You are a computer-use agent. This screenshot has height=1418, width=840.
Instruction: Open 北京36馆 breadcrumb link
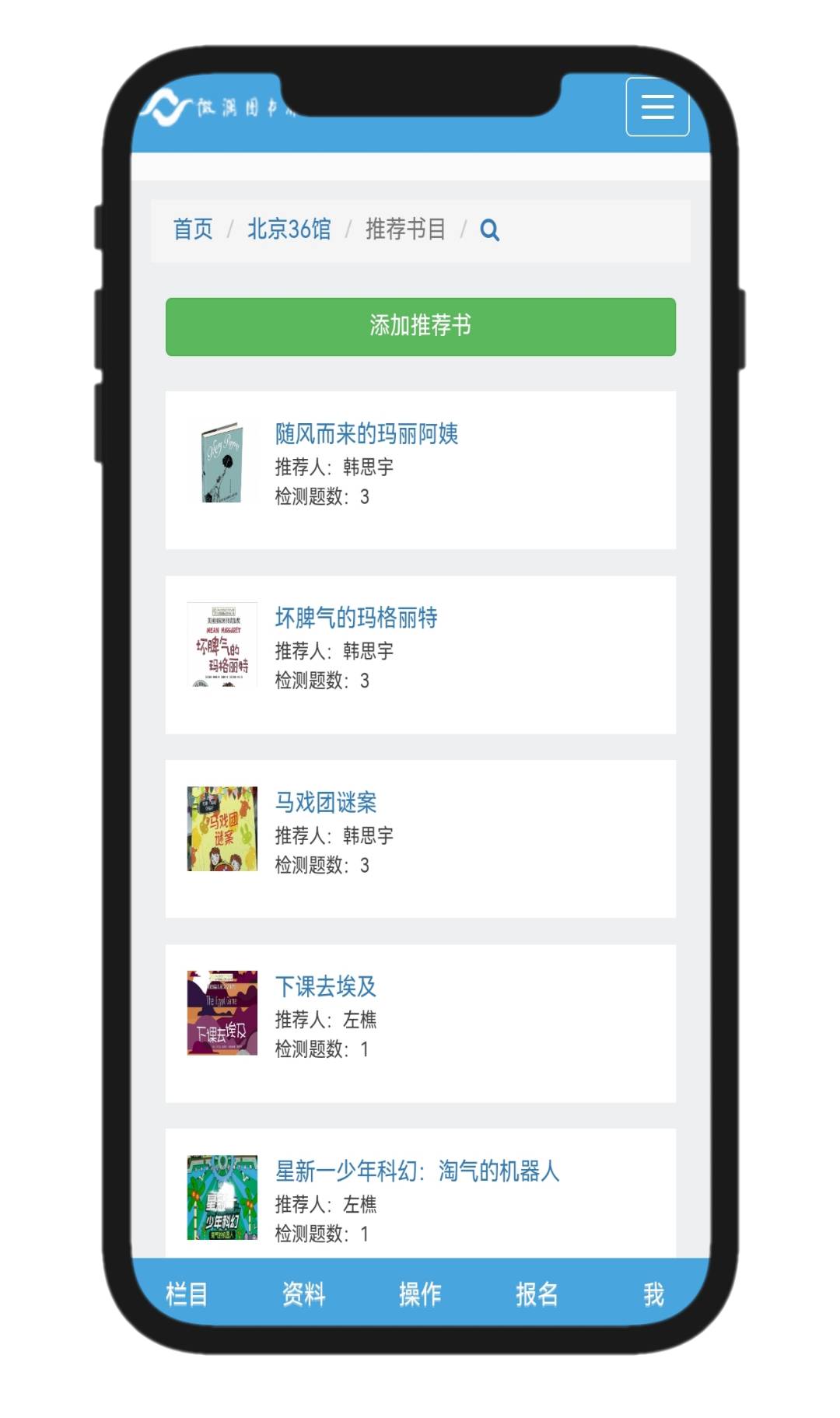tap(289, 229)
